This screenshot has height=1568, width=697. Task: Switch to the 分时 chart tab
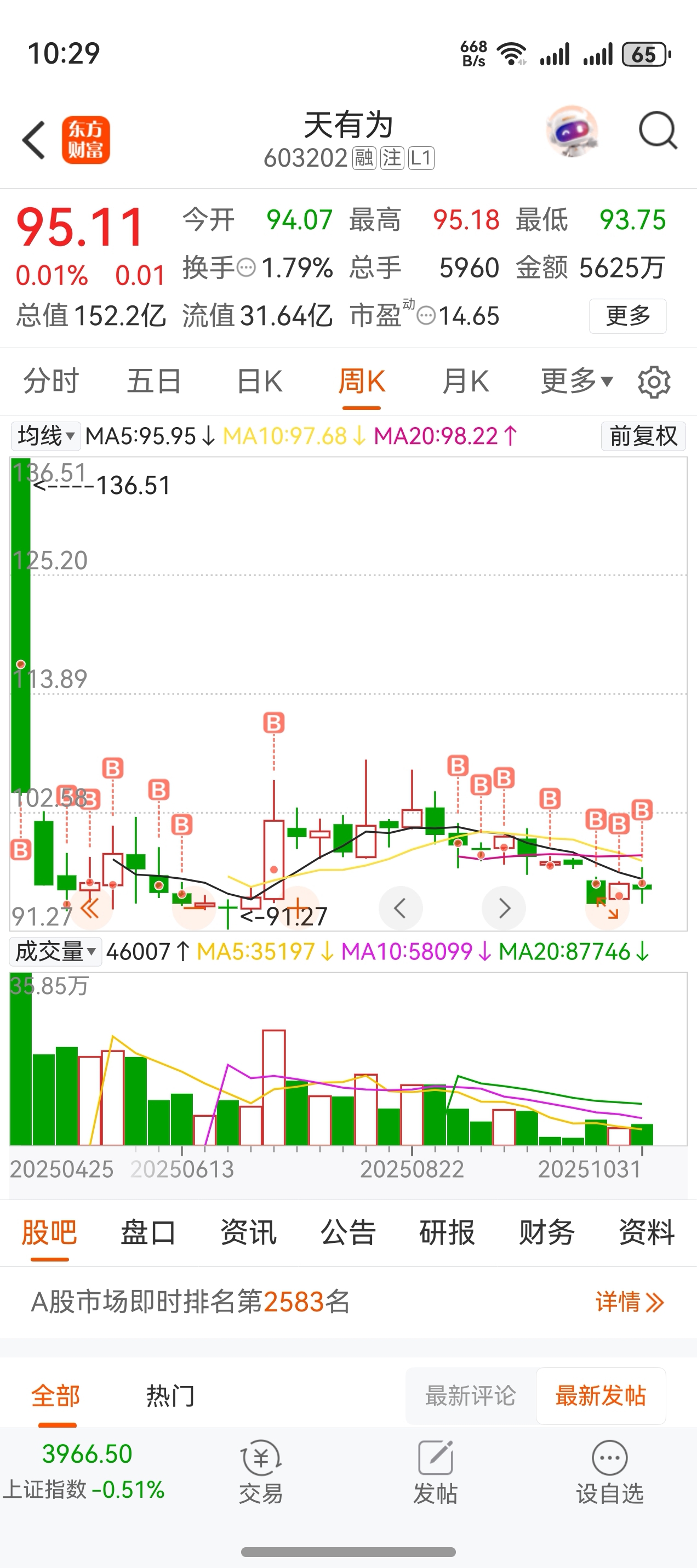click(x=51, y=382)
